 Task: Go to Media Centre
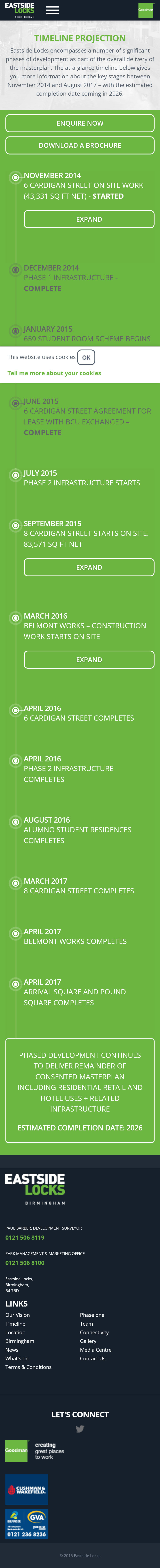pyautogui.click(x=96, y=1349)
